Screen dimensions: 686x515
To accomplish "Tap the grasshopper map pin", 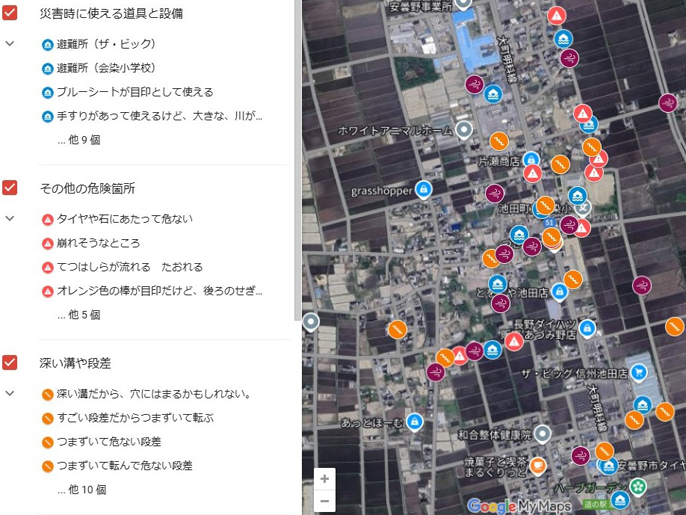I will coord(424,188).
